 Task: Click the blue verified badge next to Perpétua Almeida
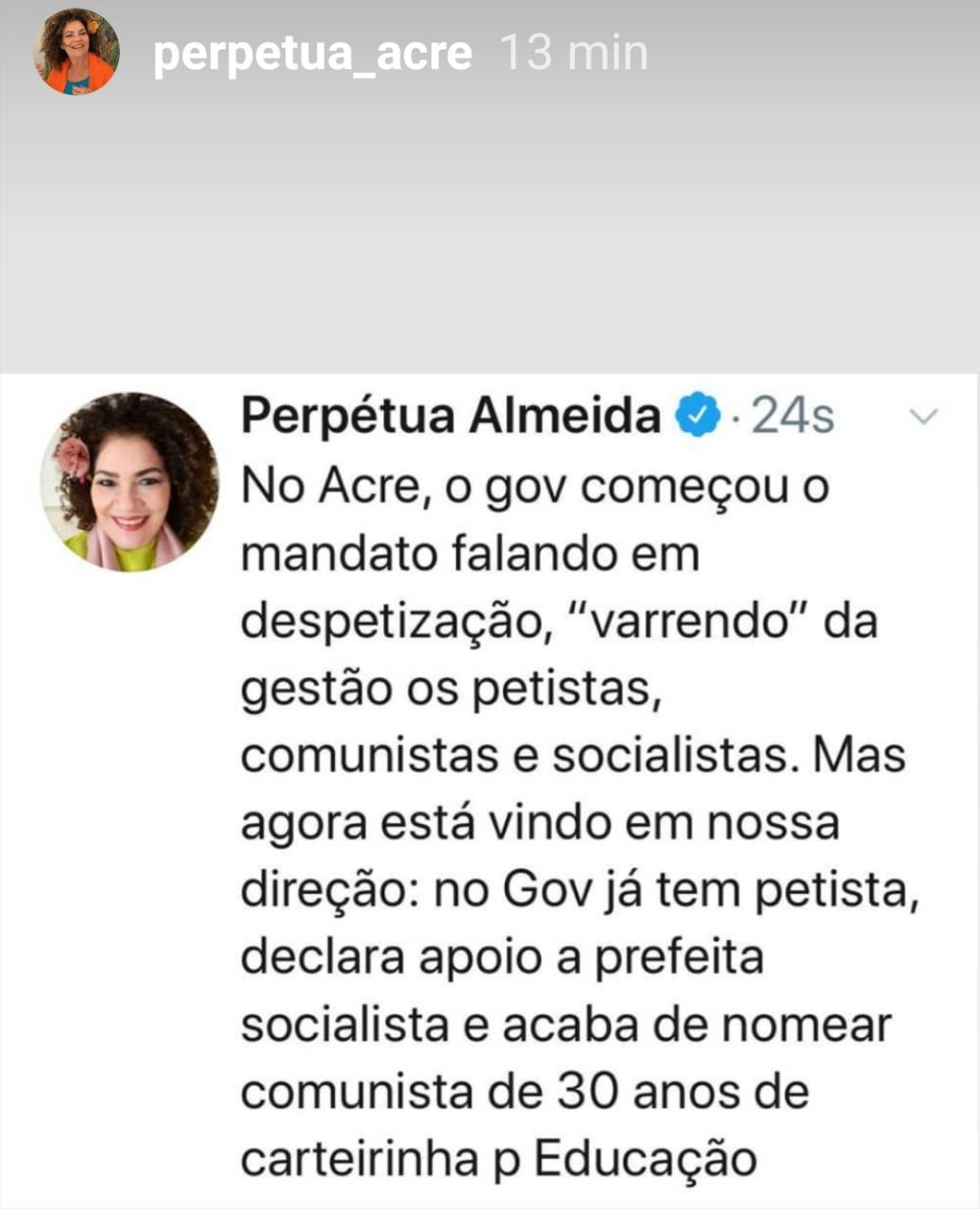695,416
